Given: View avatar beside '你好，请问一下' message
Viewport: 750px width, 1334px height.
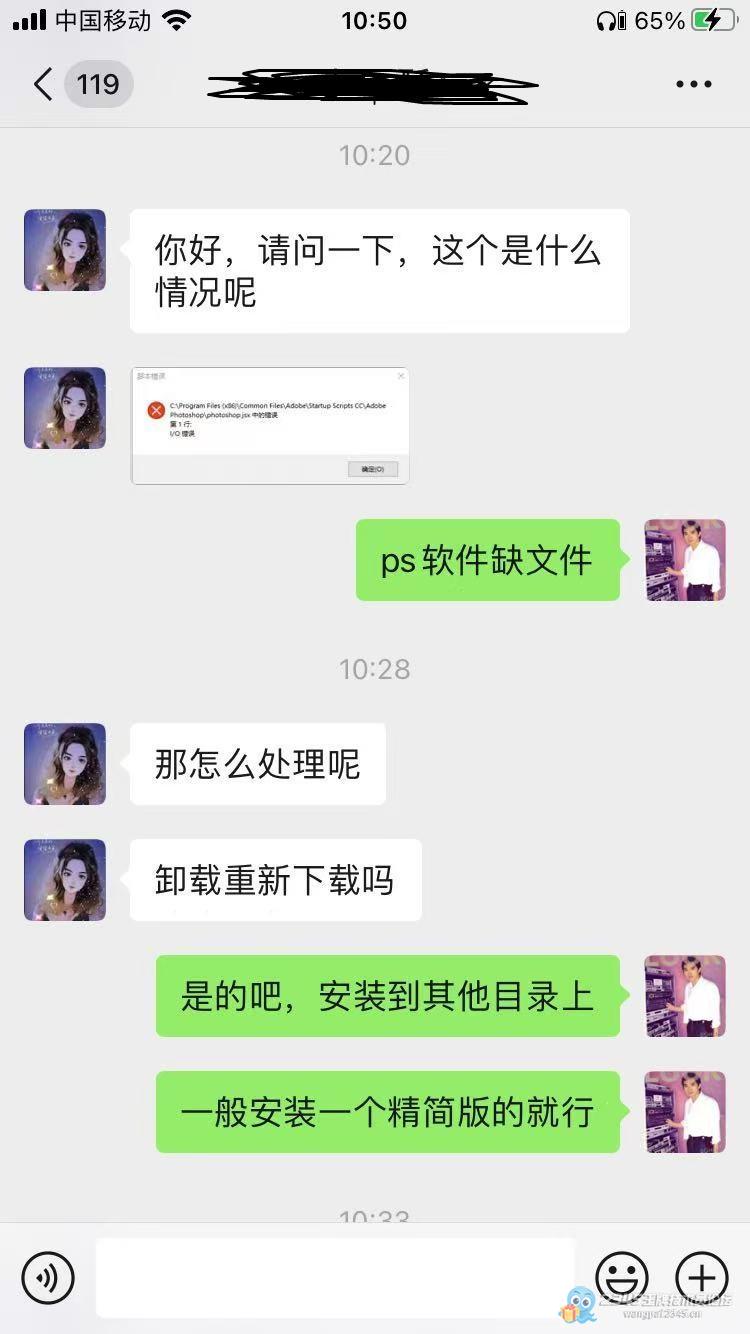Looking at the screenshot, I should [65, 250].
